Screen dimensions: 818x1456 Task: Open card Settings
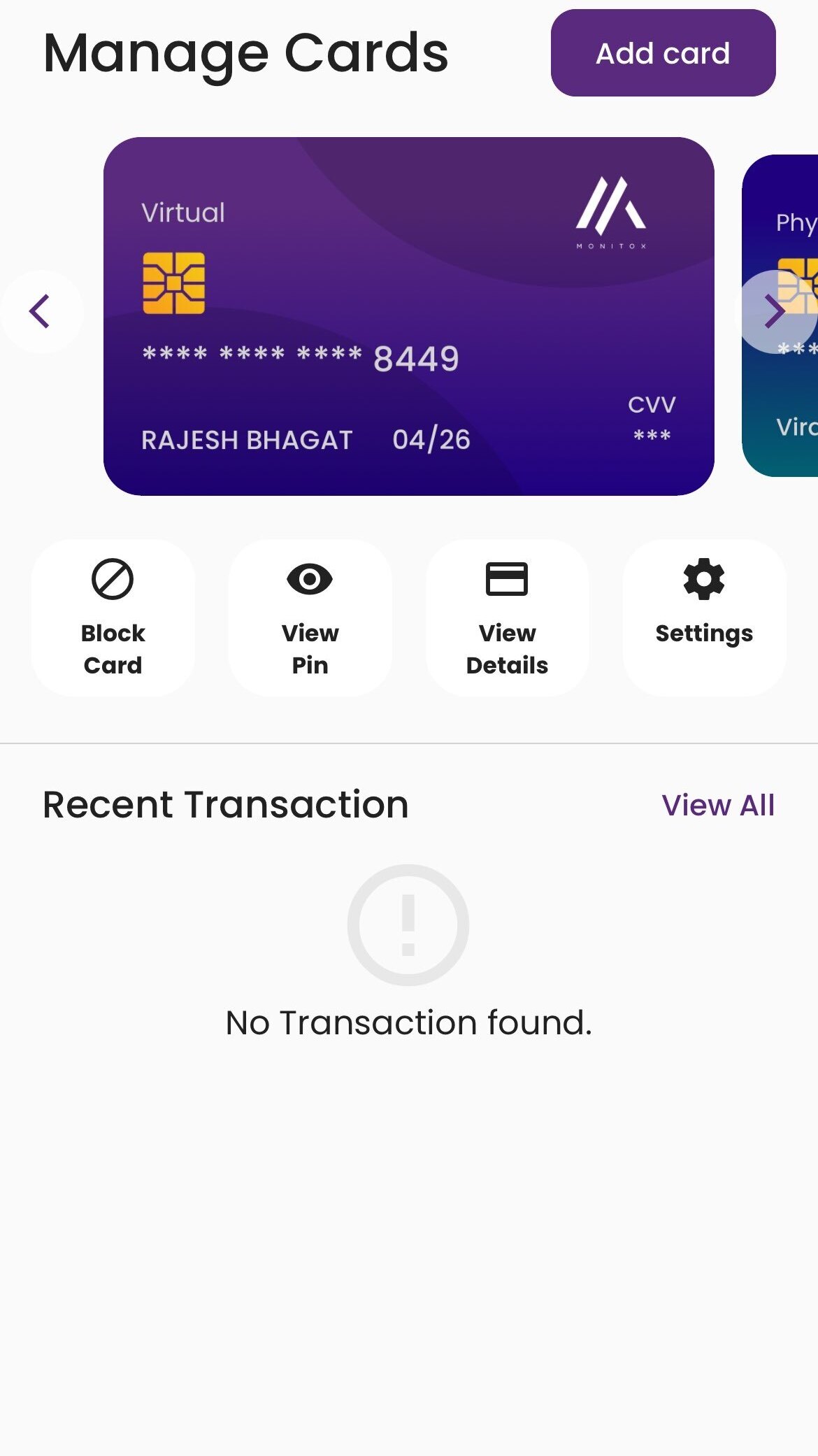(704, 618)
